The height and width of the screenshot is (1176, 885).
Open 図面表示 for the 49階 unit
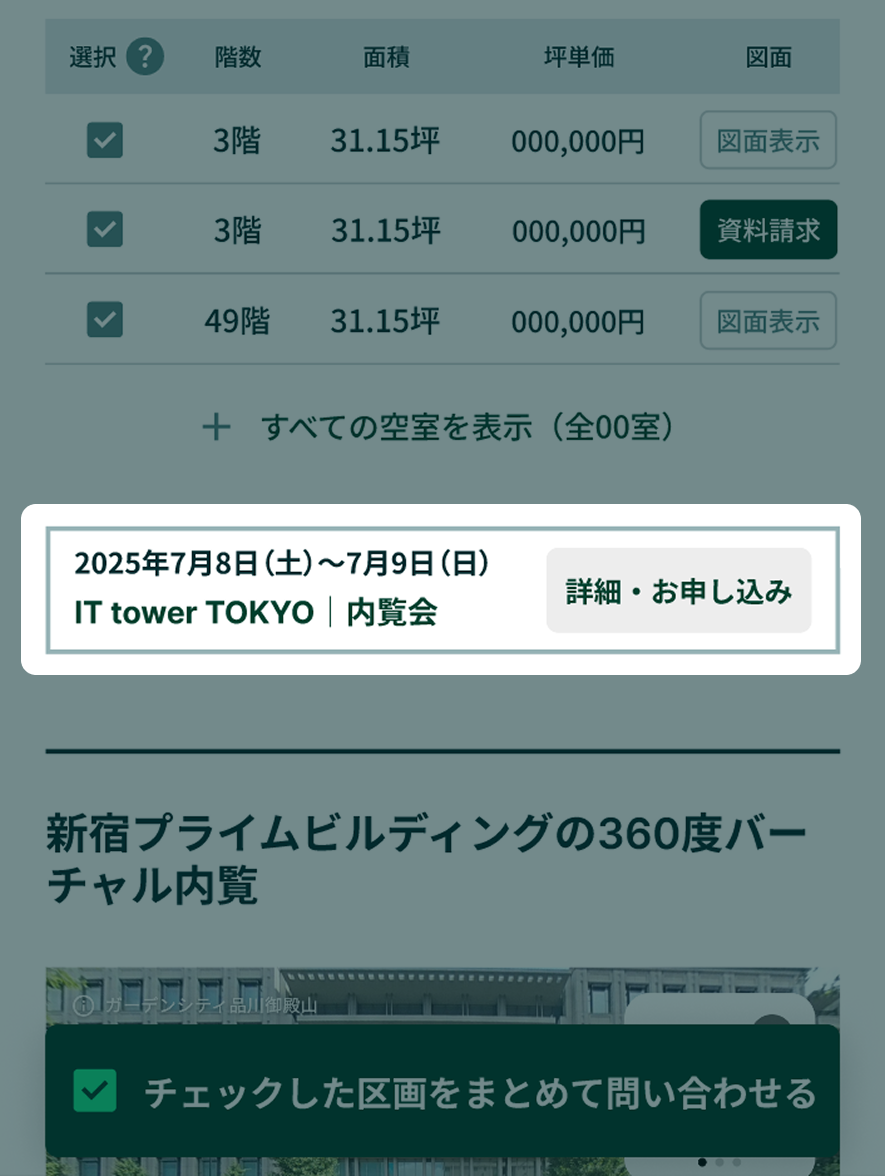(768, 321)
